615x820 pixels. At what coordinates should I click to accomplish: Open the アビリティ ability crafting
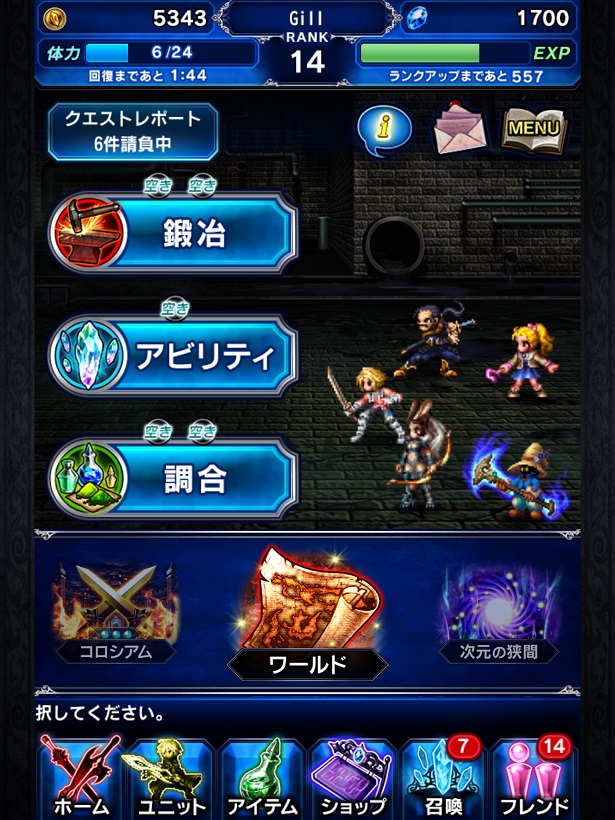[x=175, y=357]
